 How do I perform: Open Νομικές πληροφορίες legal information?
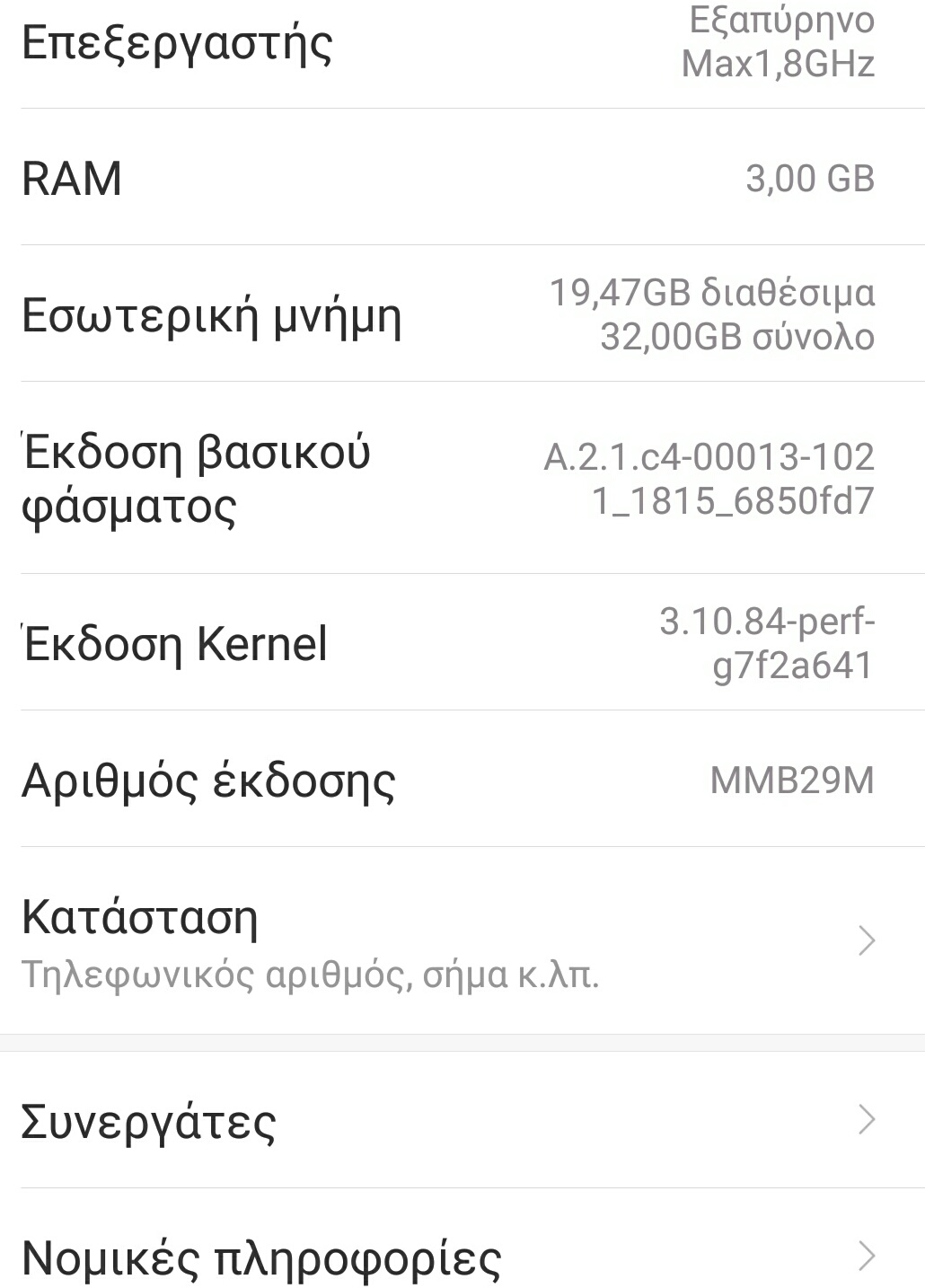(x=449, y=1256)
